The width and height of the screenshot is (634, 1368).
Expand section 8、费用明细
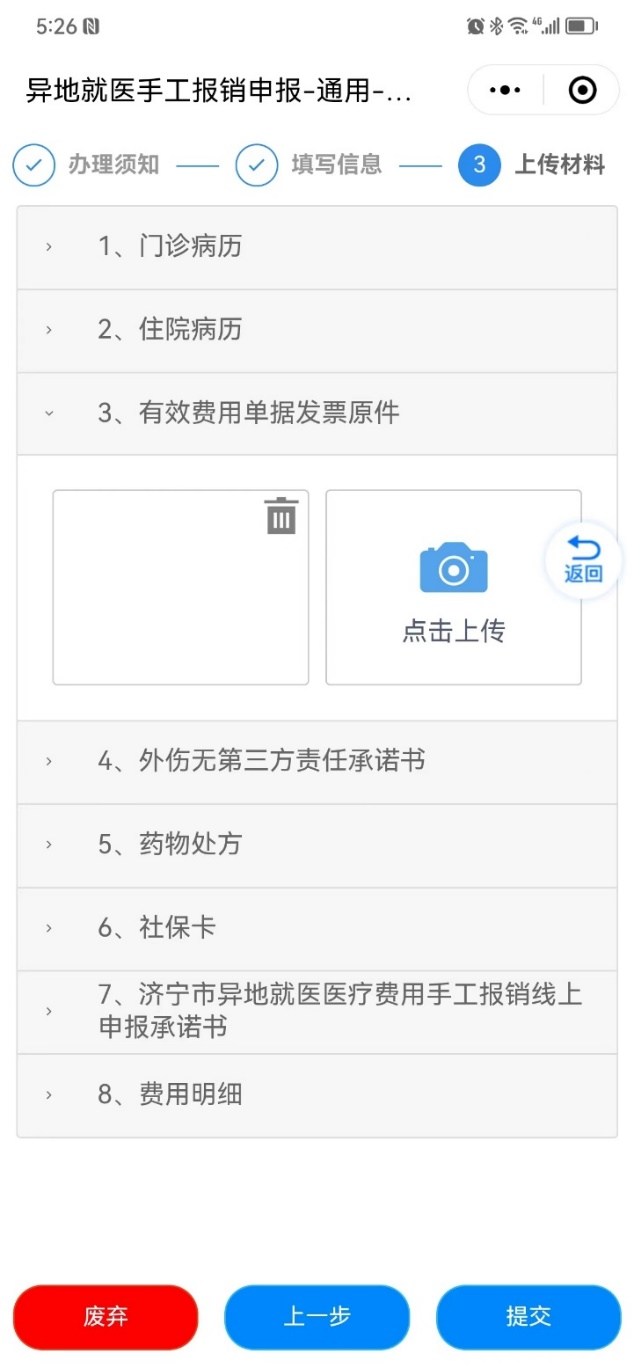tap(317, 1095)
